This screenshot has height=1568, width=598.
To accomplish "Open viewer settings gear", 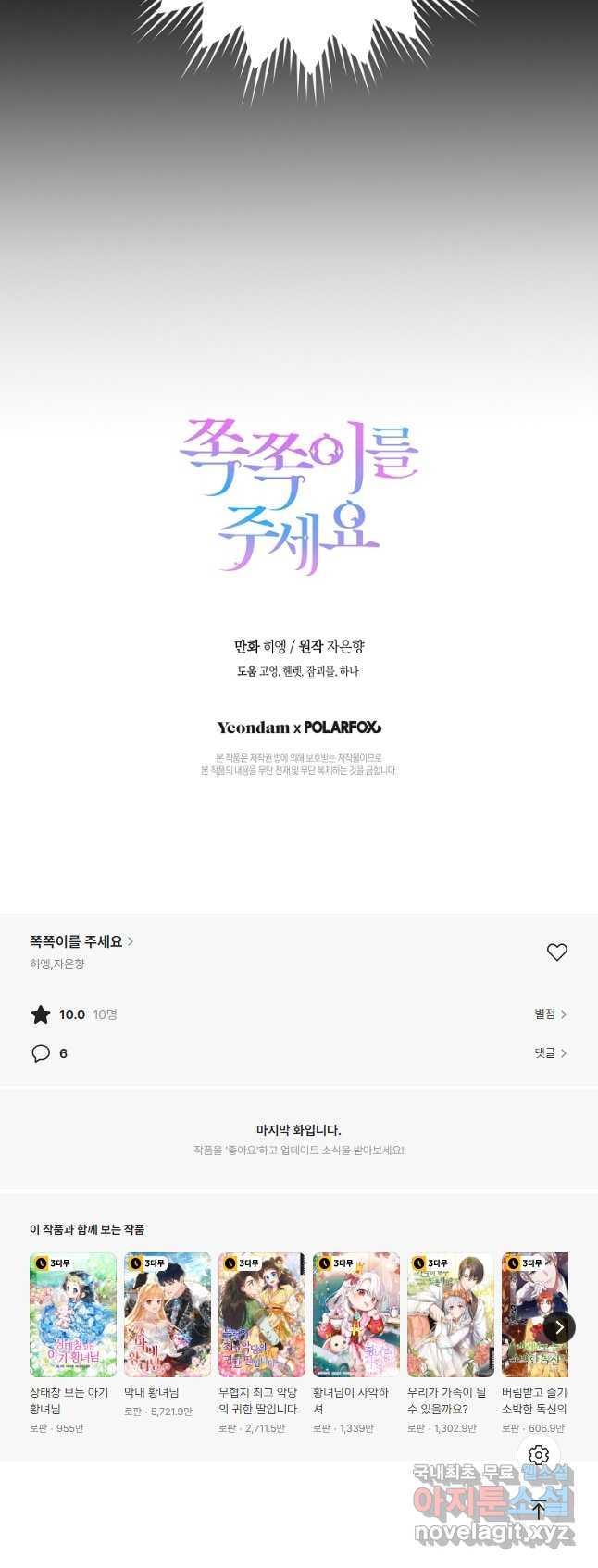I will click(x=539, y=1455).
